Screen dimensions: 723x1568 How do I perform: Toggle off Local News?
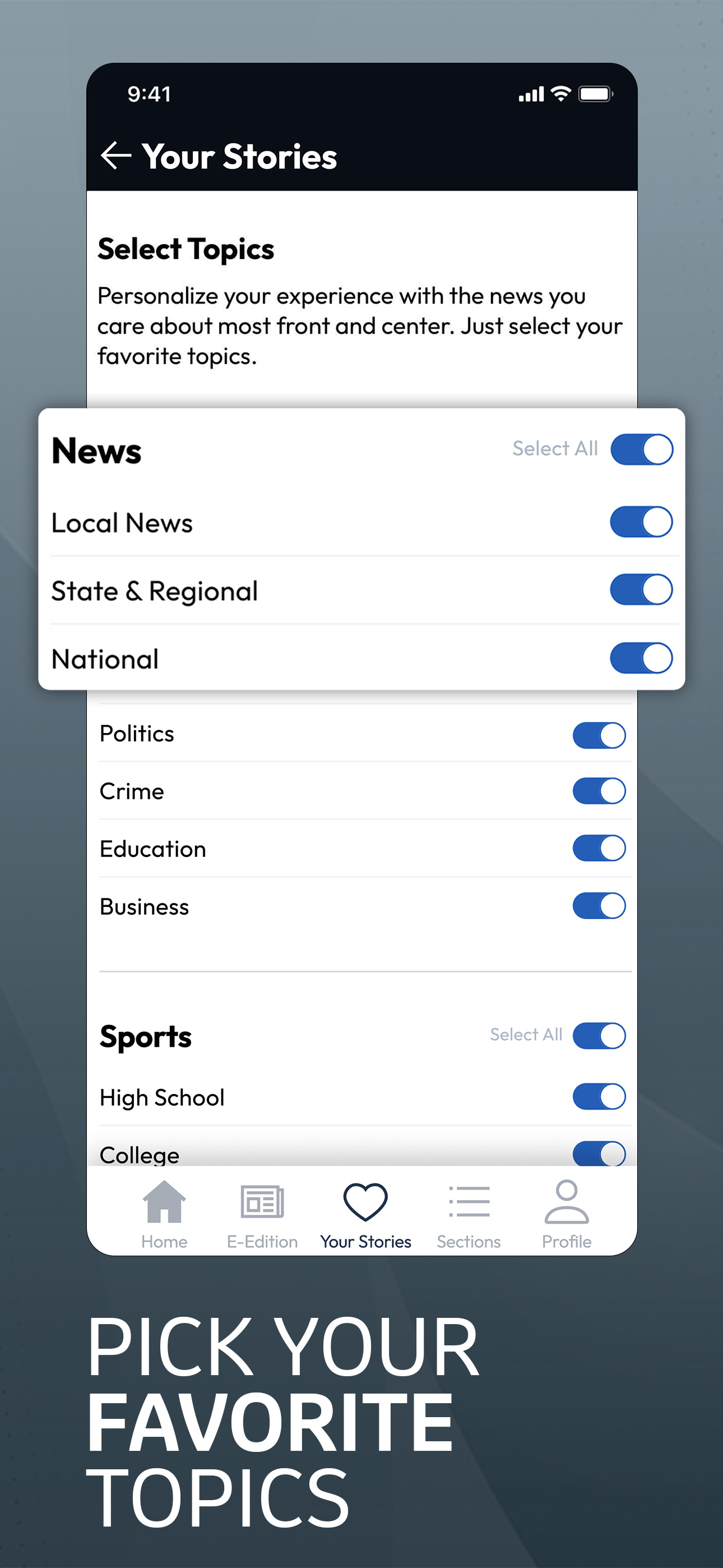point(640,522)
